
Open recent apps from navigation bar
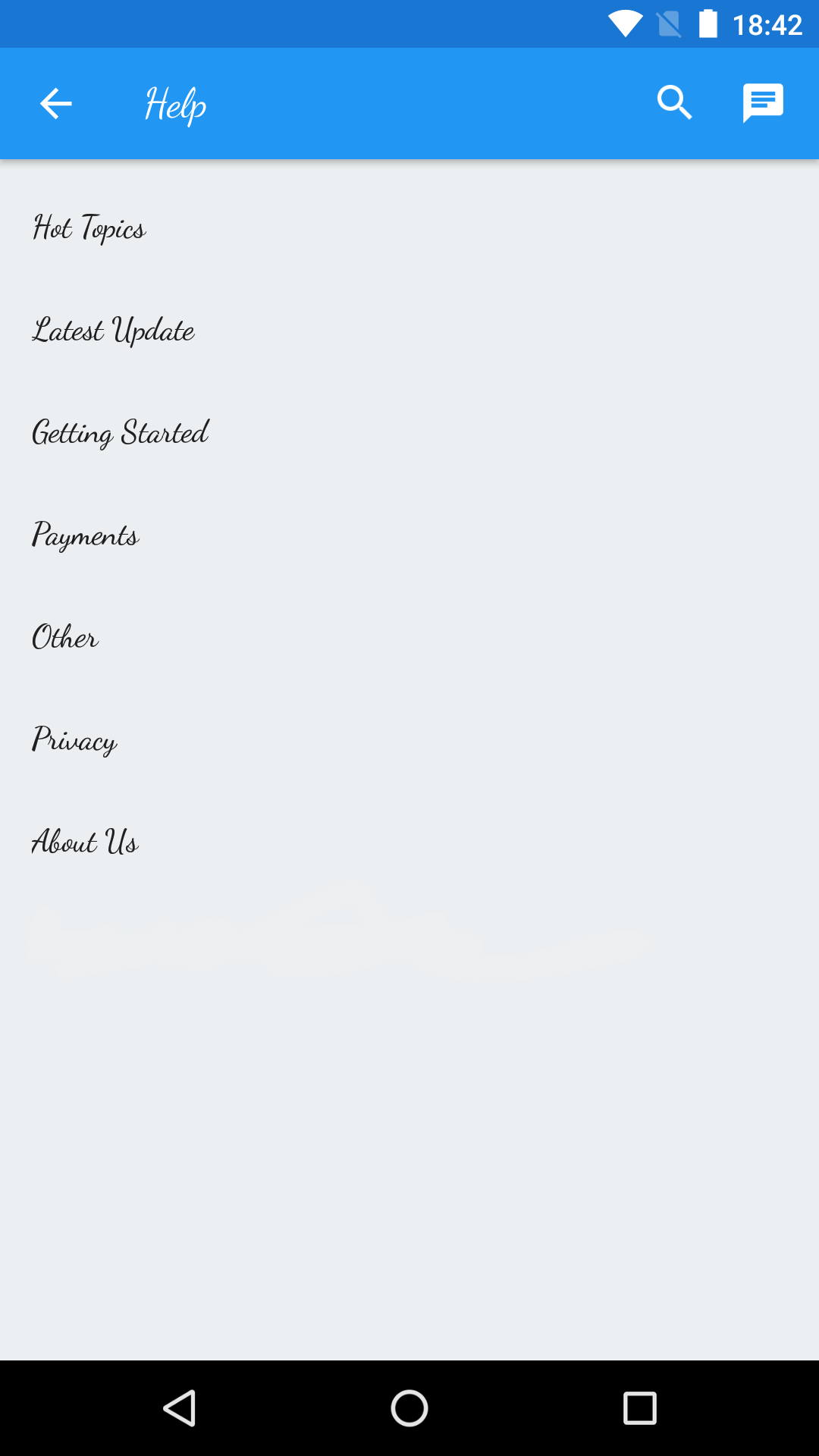[x=639, y=1408]
